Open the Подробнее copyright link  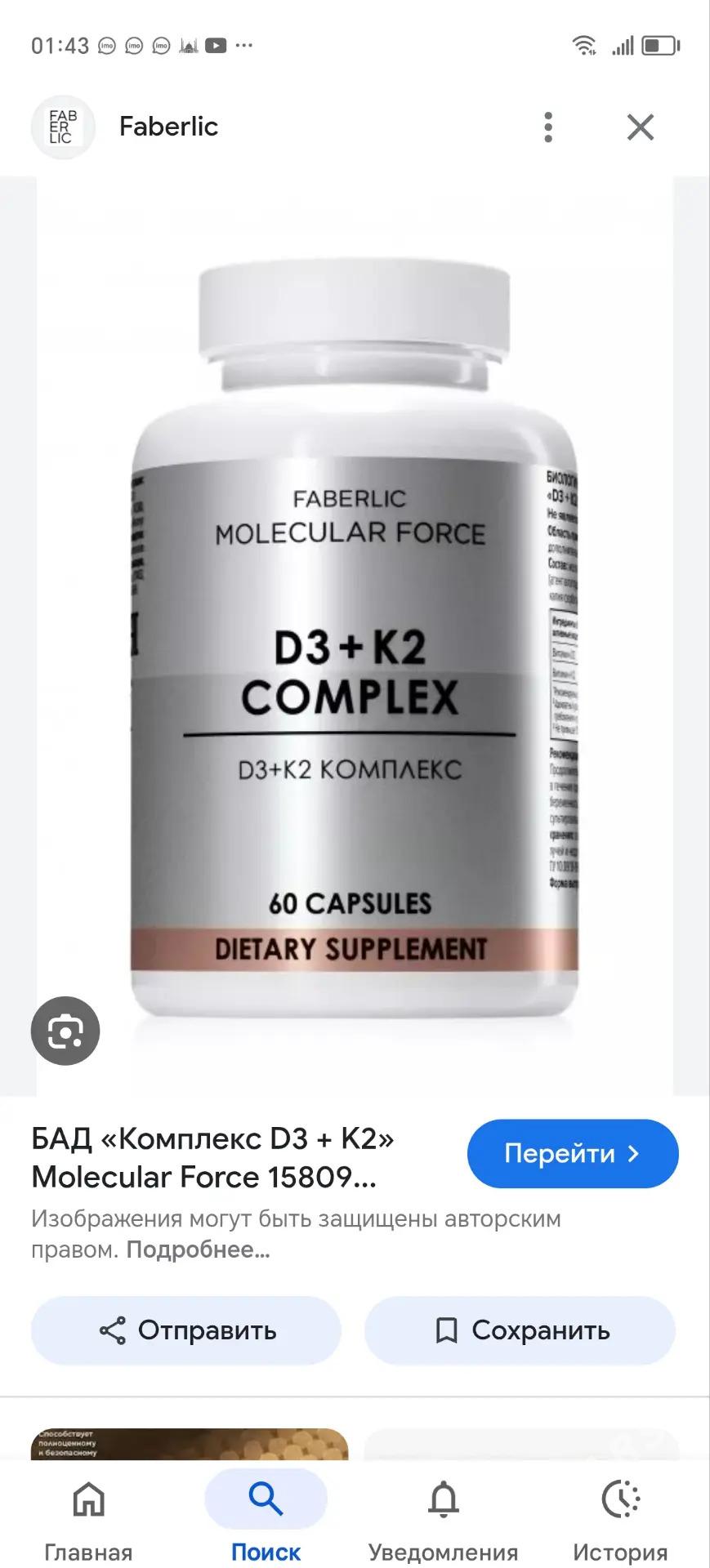197,1249
